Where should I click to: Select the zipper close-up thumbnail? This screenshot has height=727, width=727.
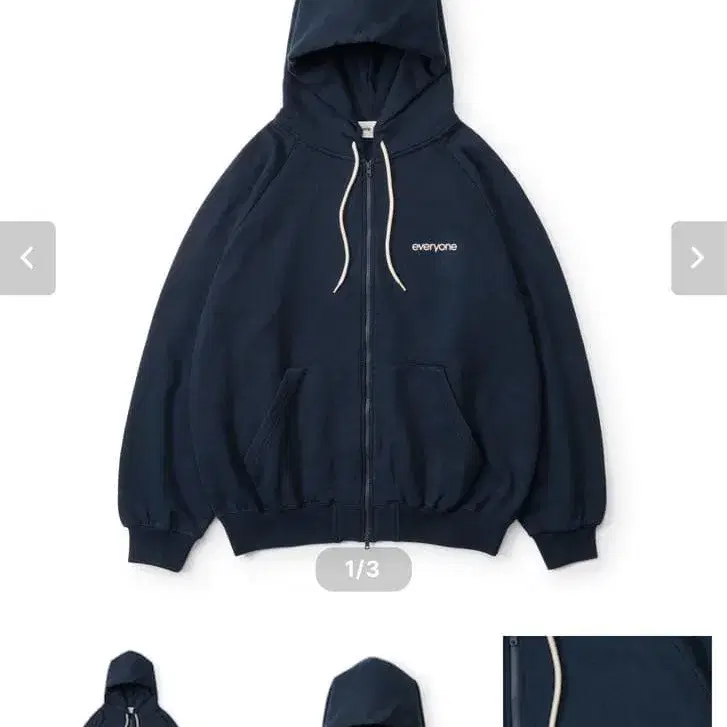(606, 681)
